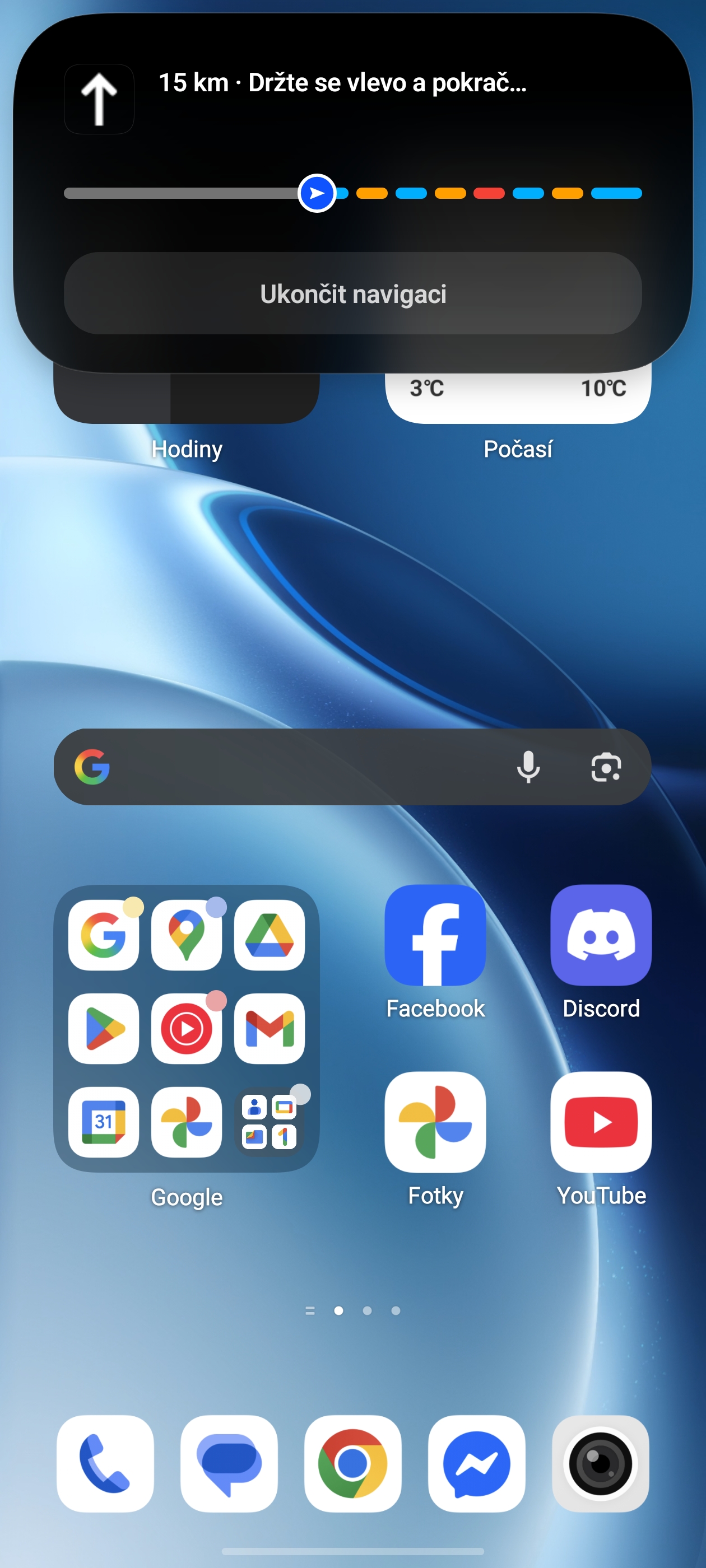Open the Phone dialer from the dock
The height and width of the screenshot is (1568, 706).
click(105, 1463)
